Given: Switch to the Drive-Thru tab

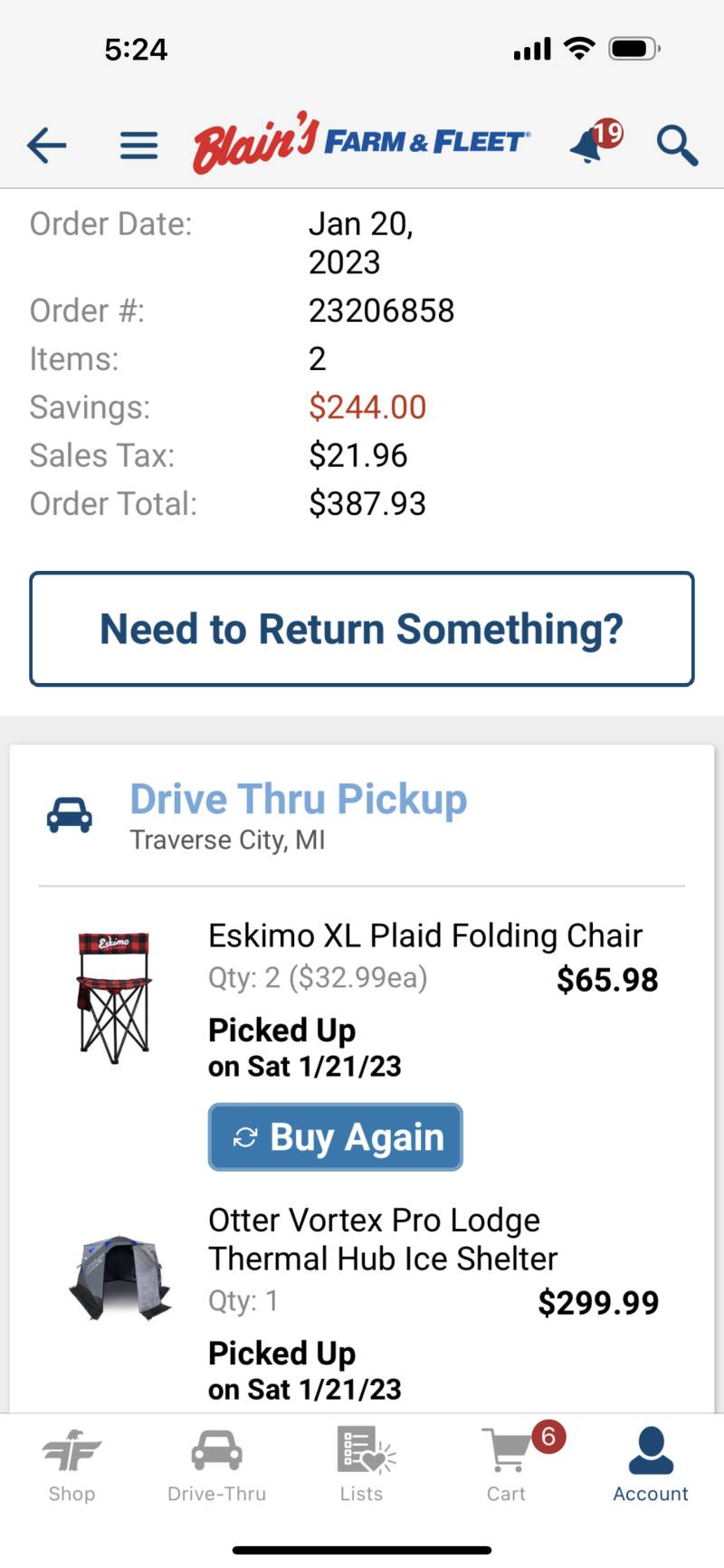Looking at the screenshot, I should click(x=217, y=1467).
